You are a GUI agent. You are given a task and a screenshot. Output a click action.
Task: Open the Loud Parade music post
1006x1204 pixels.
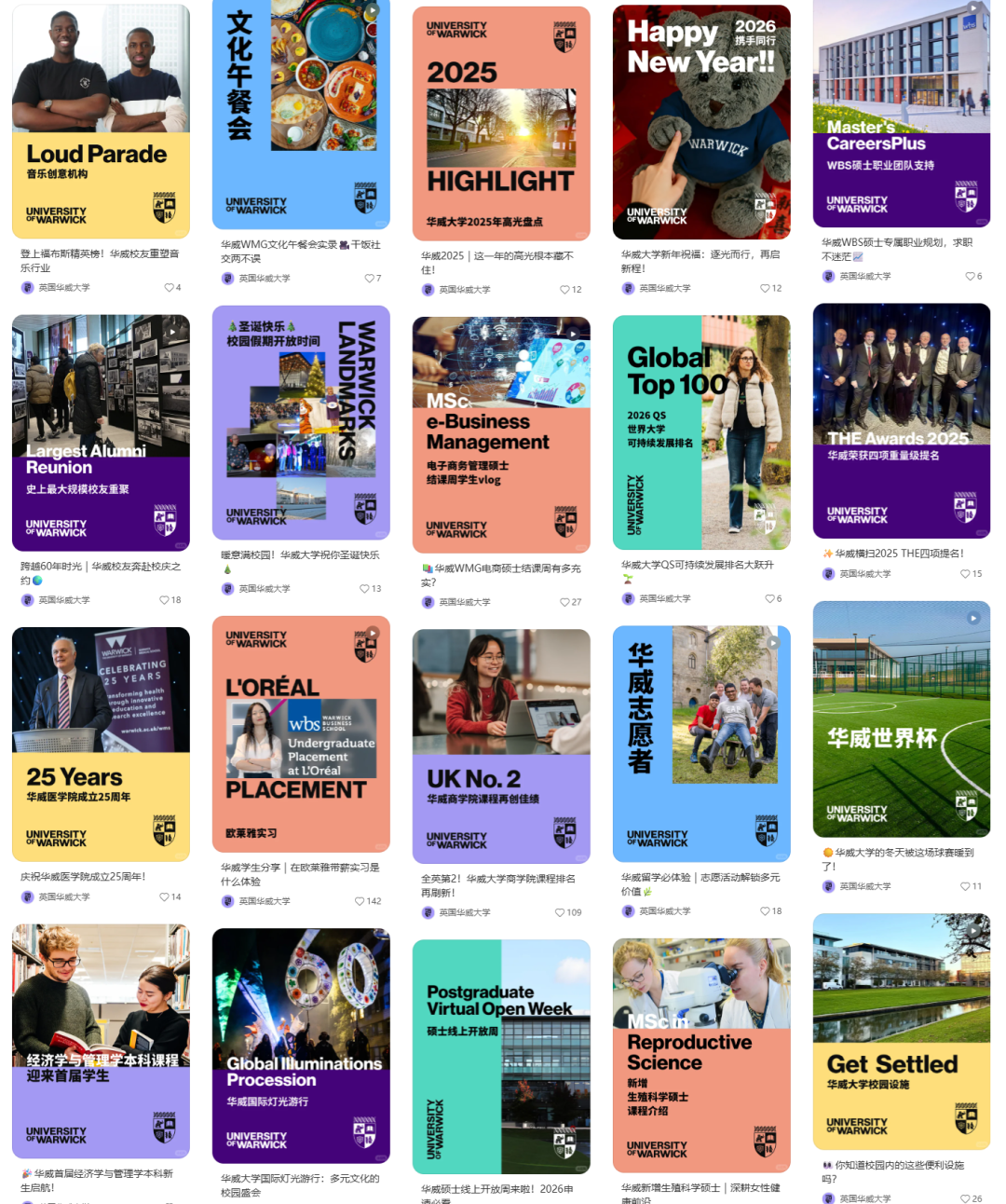coord(101,121)
